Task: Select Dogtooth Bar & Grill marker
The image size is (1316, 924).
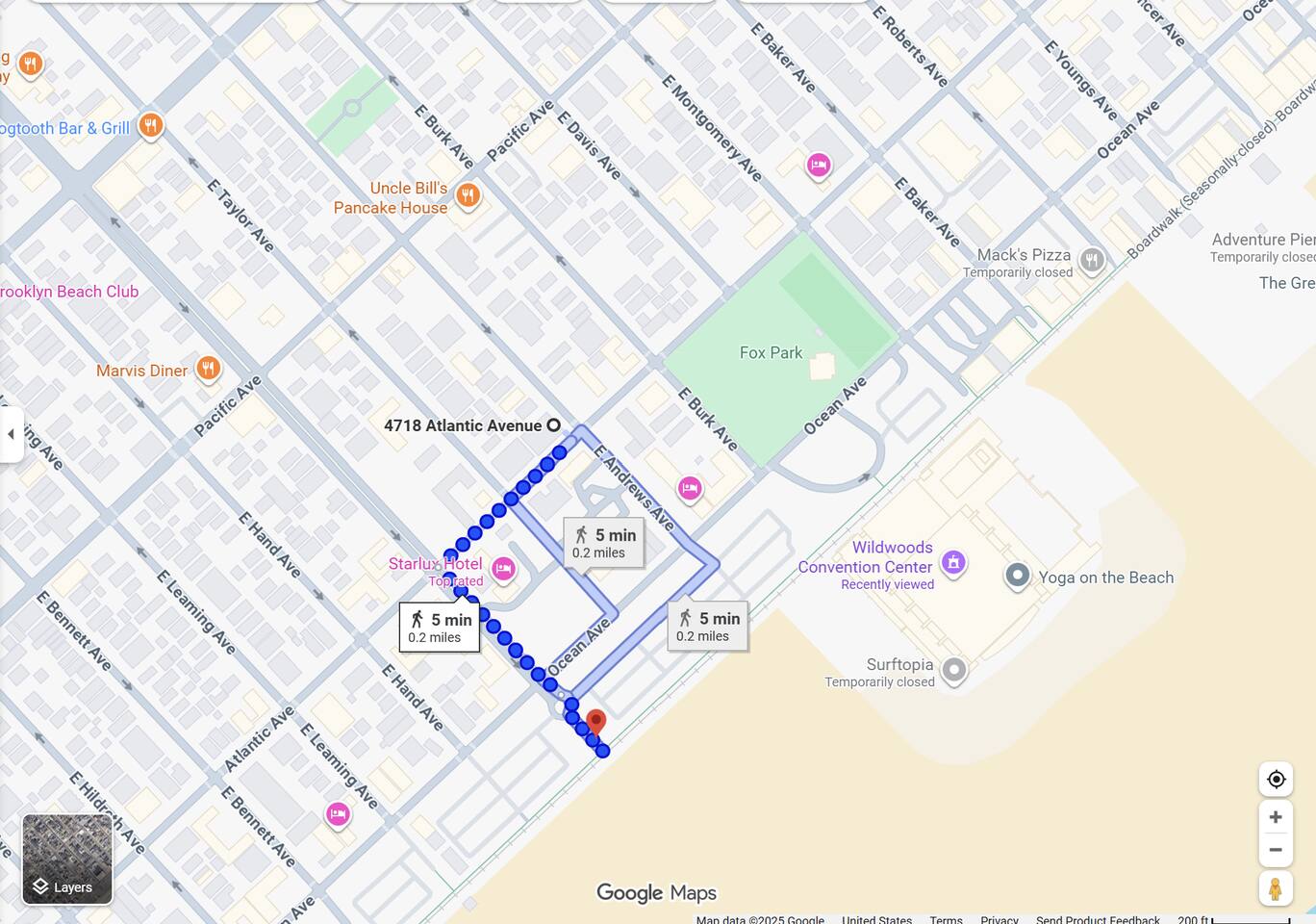Action: [x=150, y=125]
